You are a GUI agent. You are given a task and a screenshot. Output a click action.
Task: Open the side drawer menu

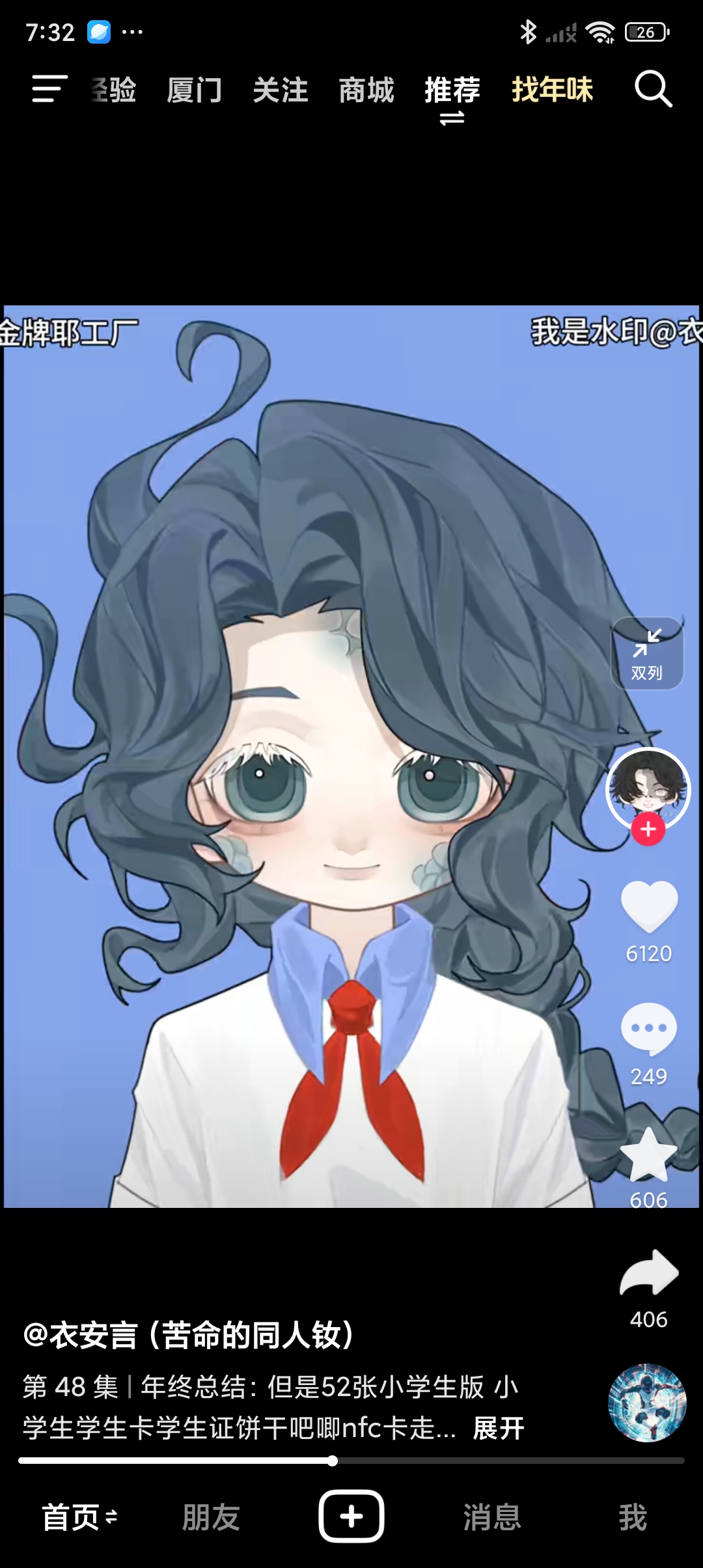49,89
